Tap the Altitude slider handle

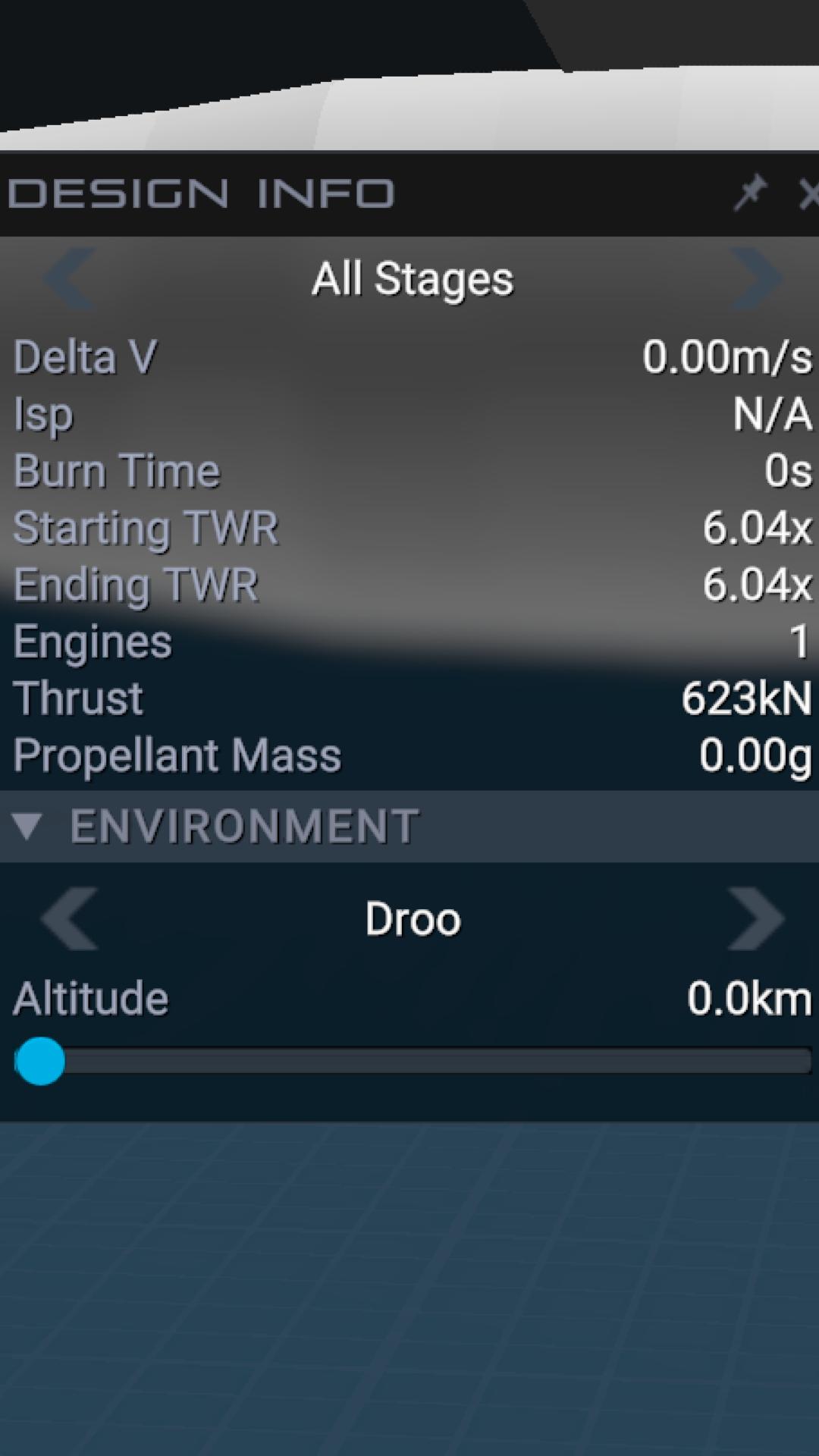40,1061
